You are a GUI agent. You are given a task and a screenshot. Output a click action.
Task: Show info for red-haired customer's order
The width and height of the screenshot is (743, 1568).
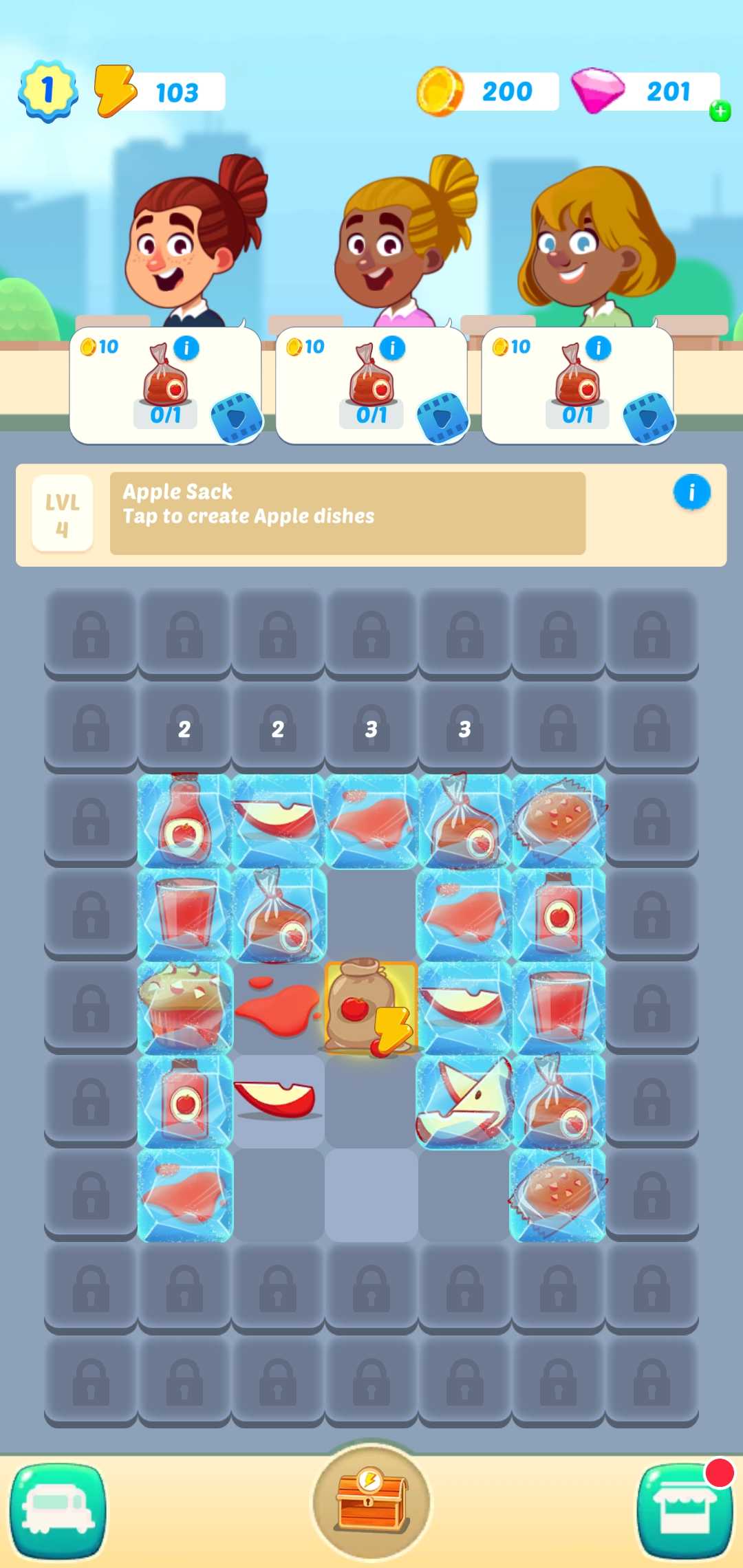pos(186,348)
